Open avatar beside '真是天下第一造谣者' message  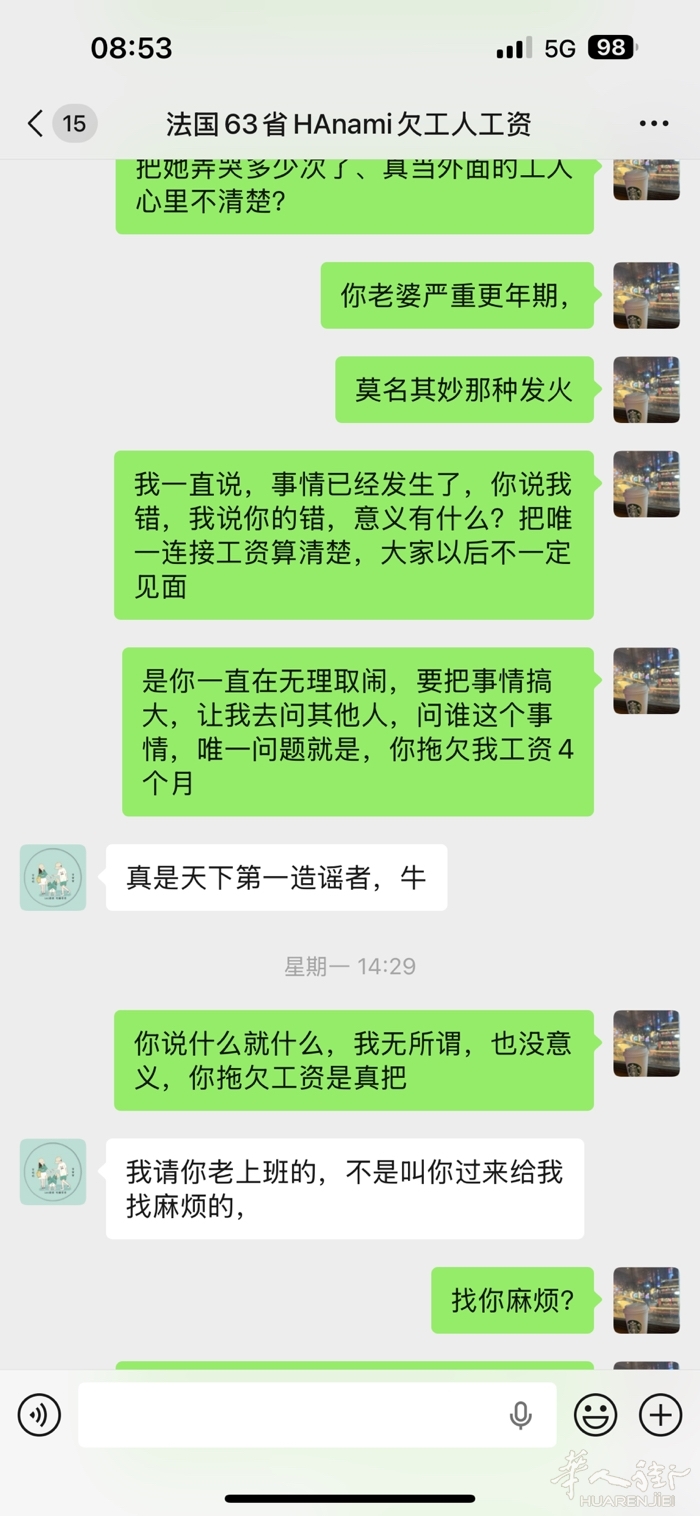[53, 877]
